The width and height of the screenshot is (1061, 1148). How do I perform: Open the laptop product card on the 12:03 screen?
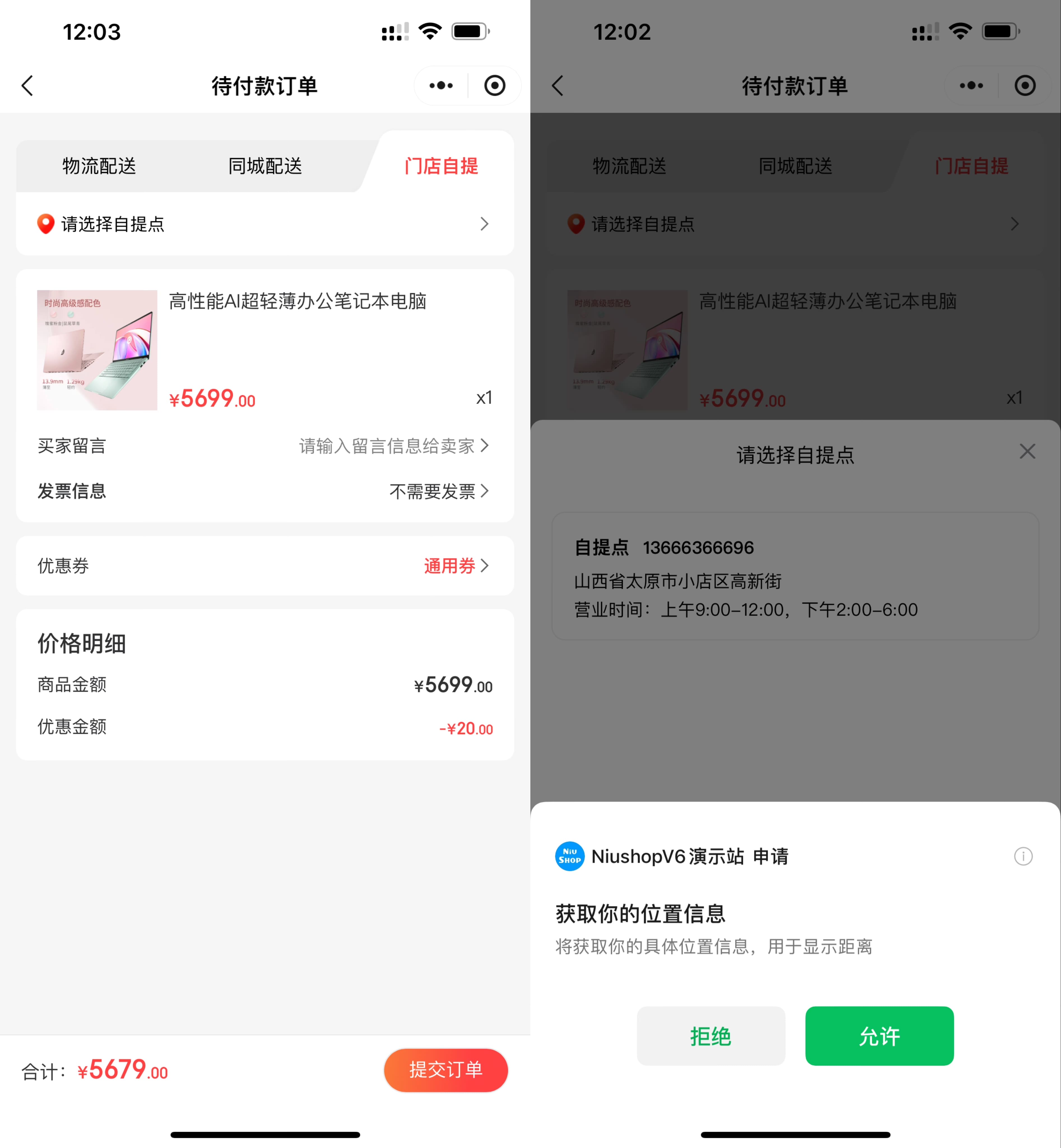(x=265, y=350)
